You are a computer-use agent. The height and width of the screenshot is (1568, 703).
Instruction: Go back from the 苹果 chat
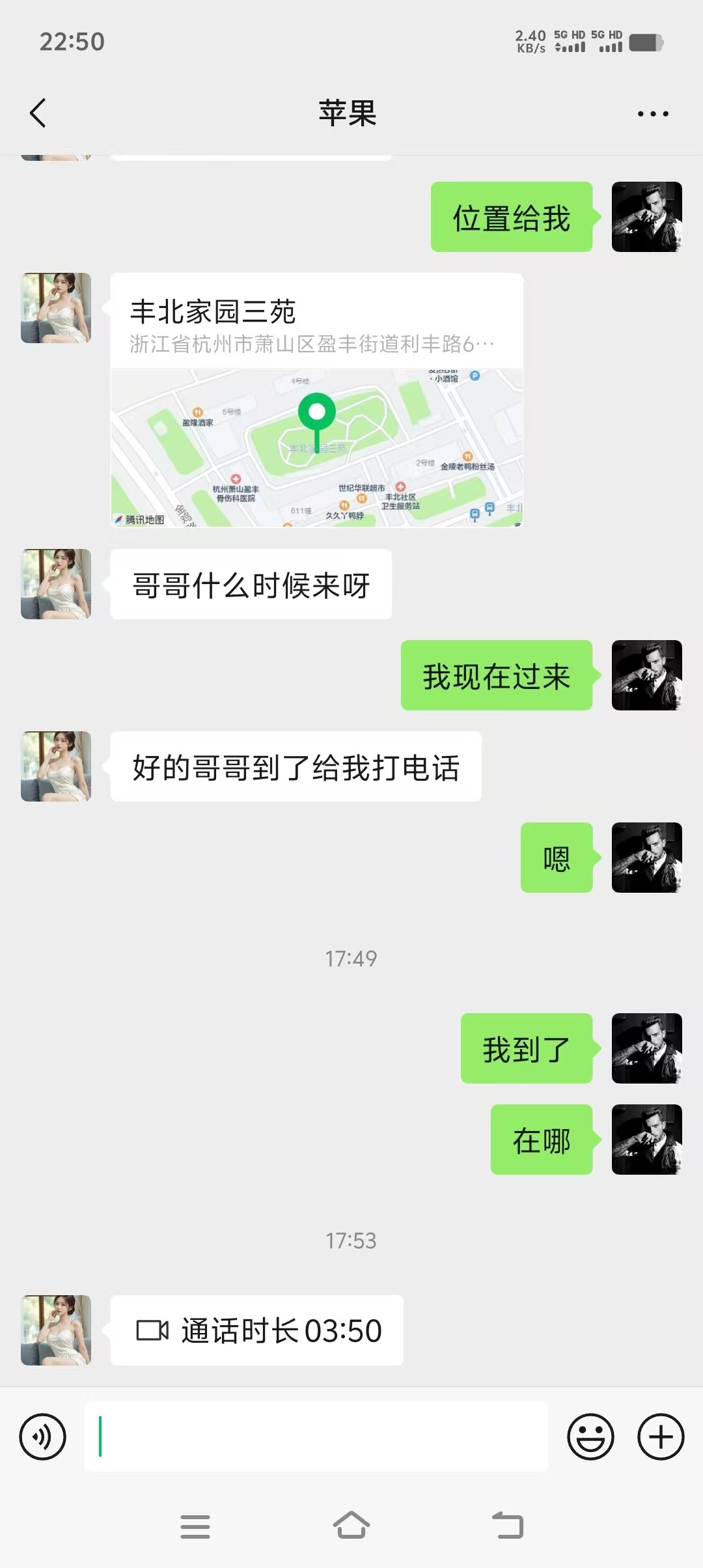click(x=38, y=113)
